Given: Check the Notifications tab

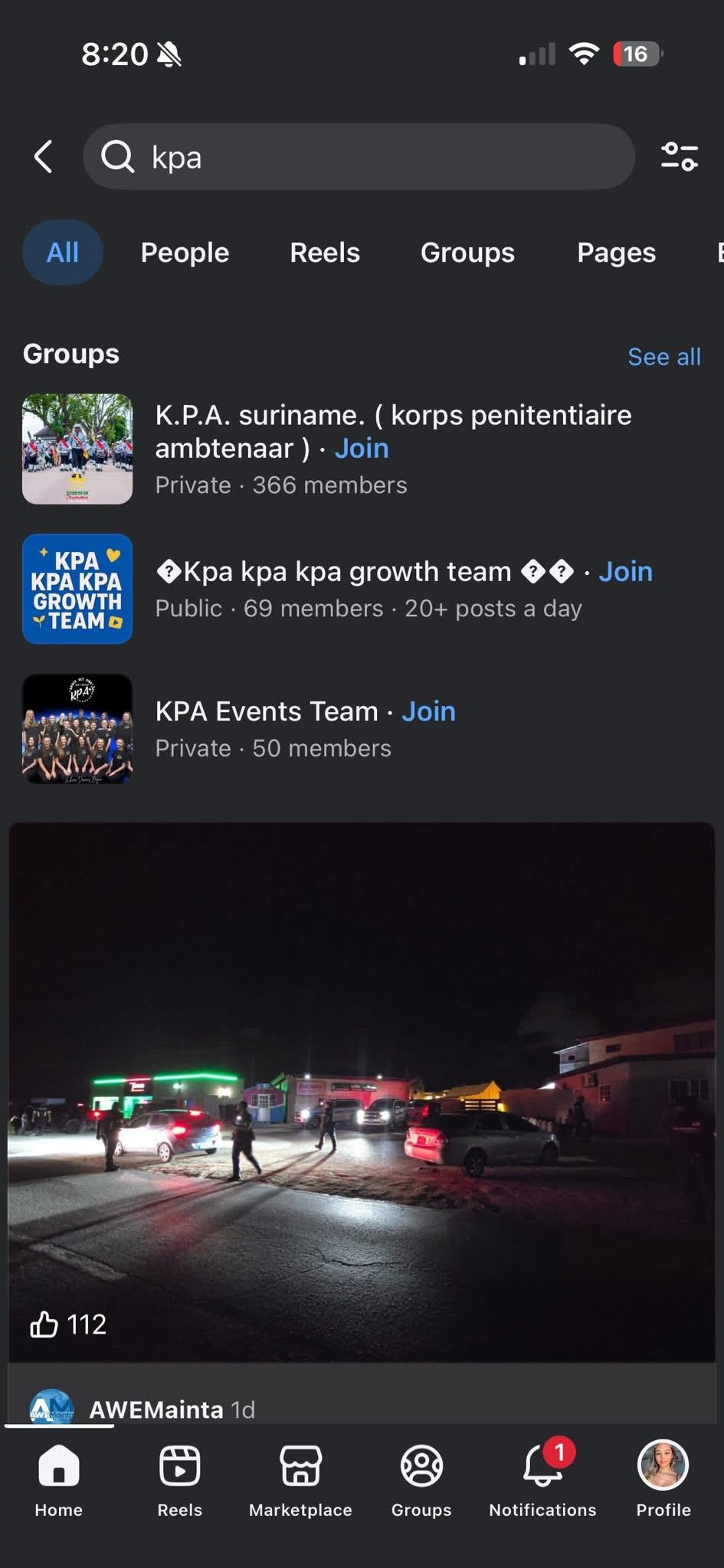Looking at the screenshot, I should (x=542, y=1479).
